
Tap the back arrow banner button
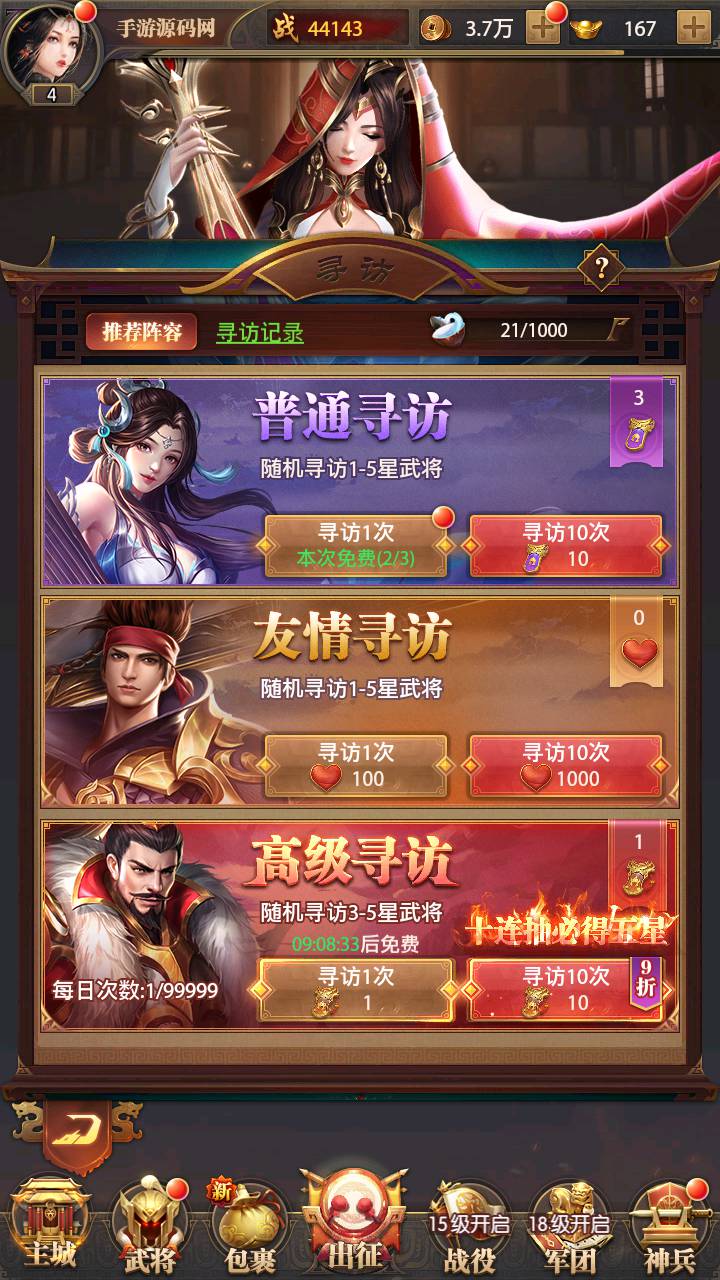(x=77, y=1132)
